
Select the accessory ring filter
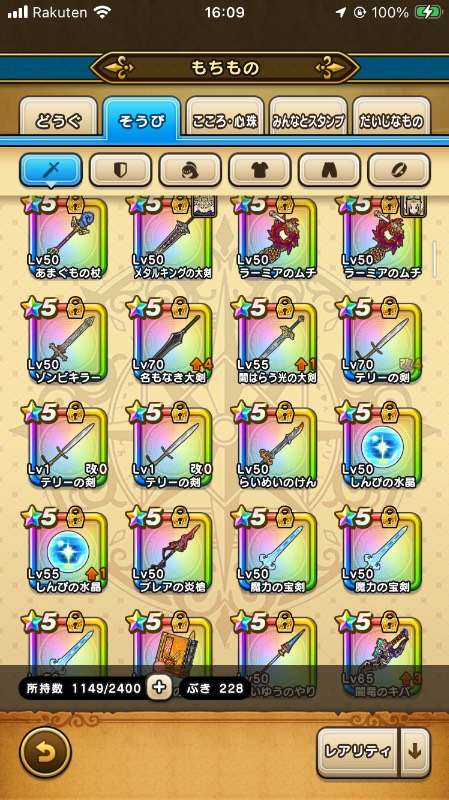tap(399, 170)
